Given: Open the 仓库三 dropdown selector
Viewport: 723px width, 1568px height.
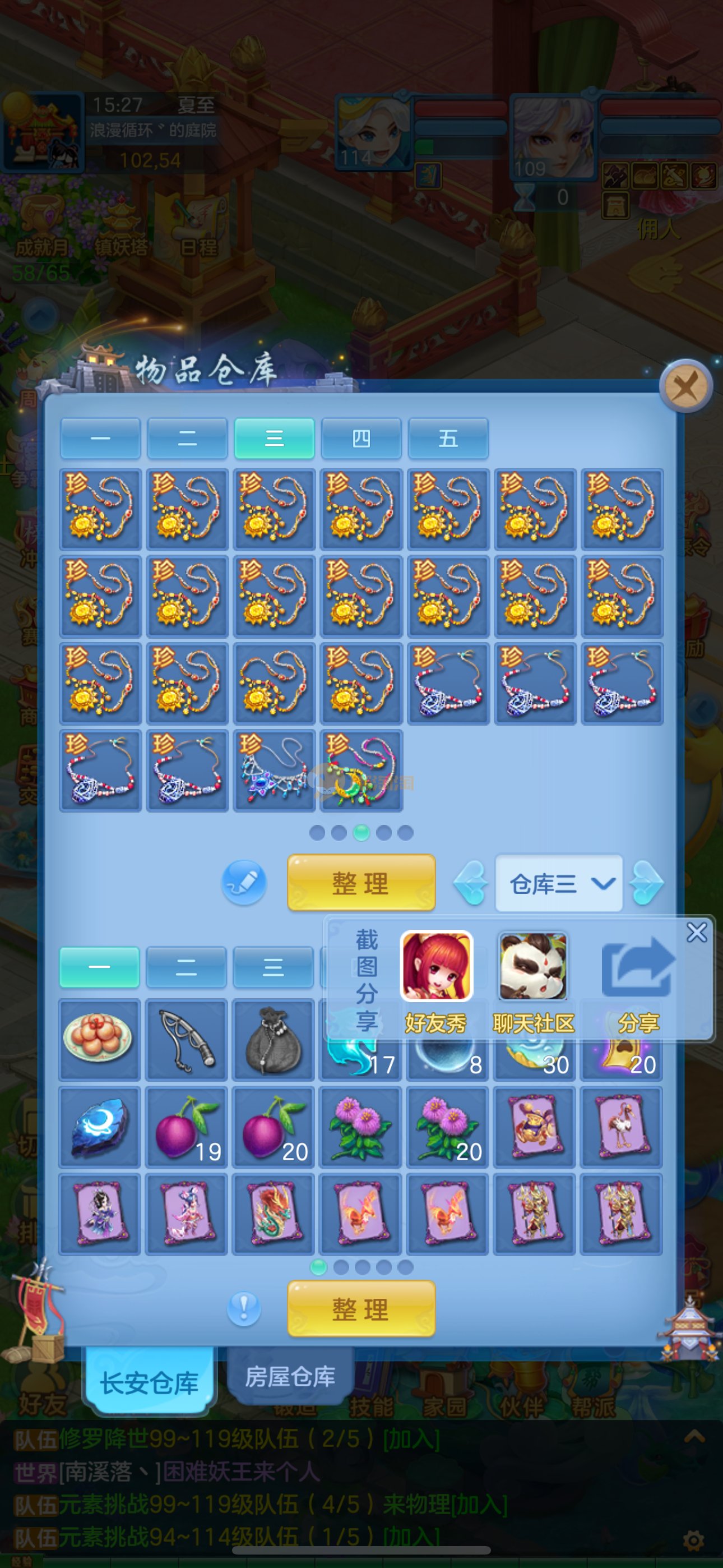Looking at the screenshot, I should coord(559,883).
